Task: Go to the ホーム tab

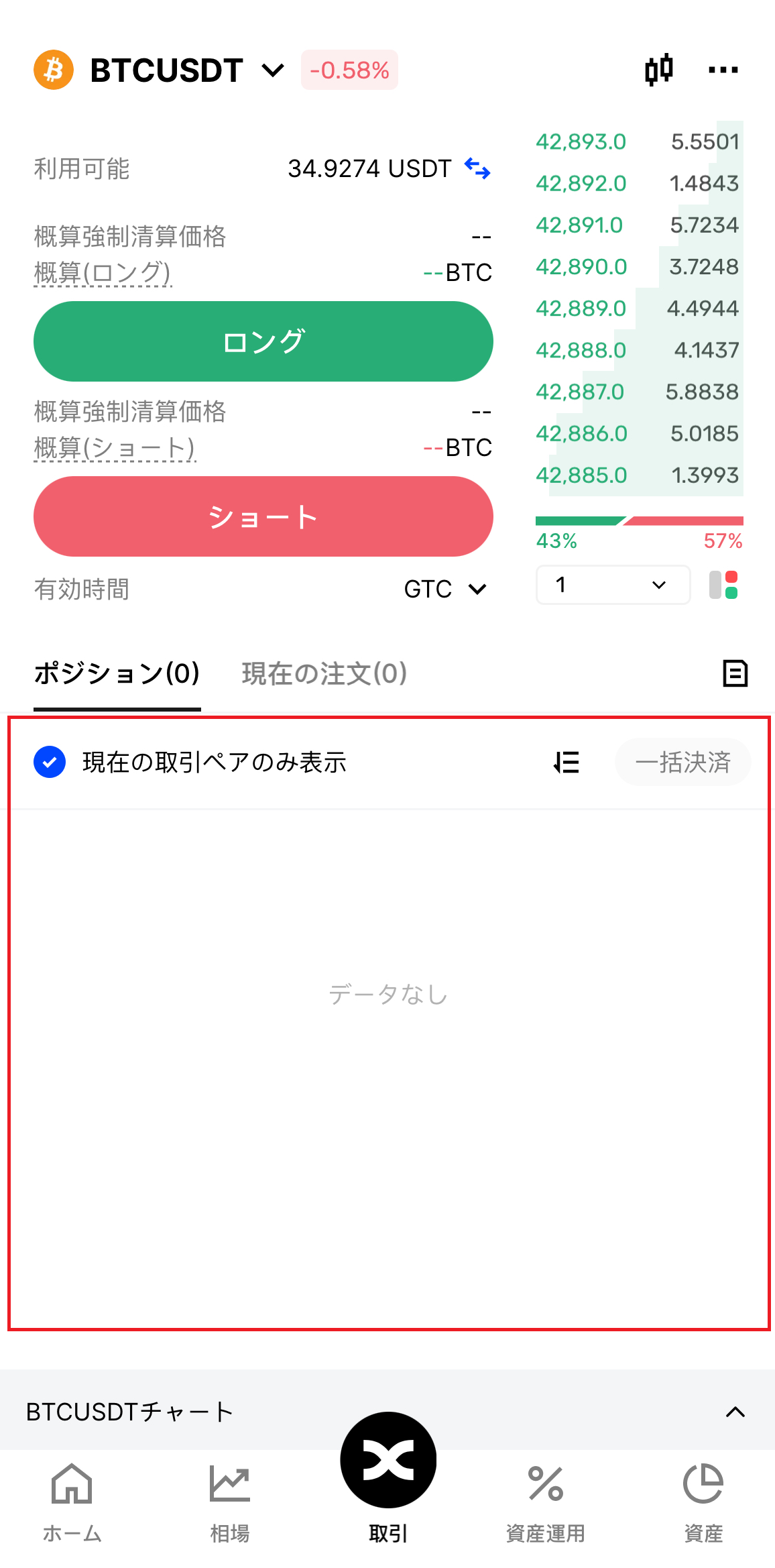Action: click(72, 1502)
